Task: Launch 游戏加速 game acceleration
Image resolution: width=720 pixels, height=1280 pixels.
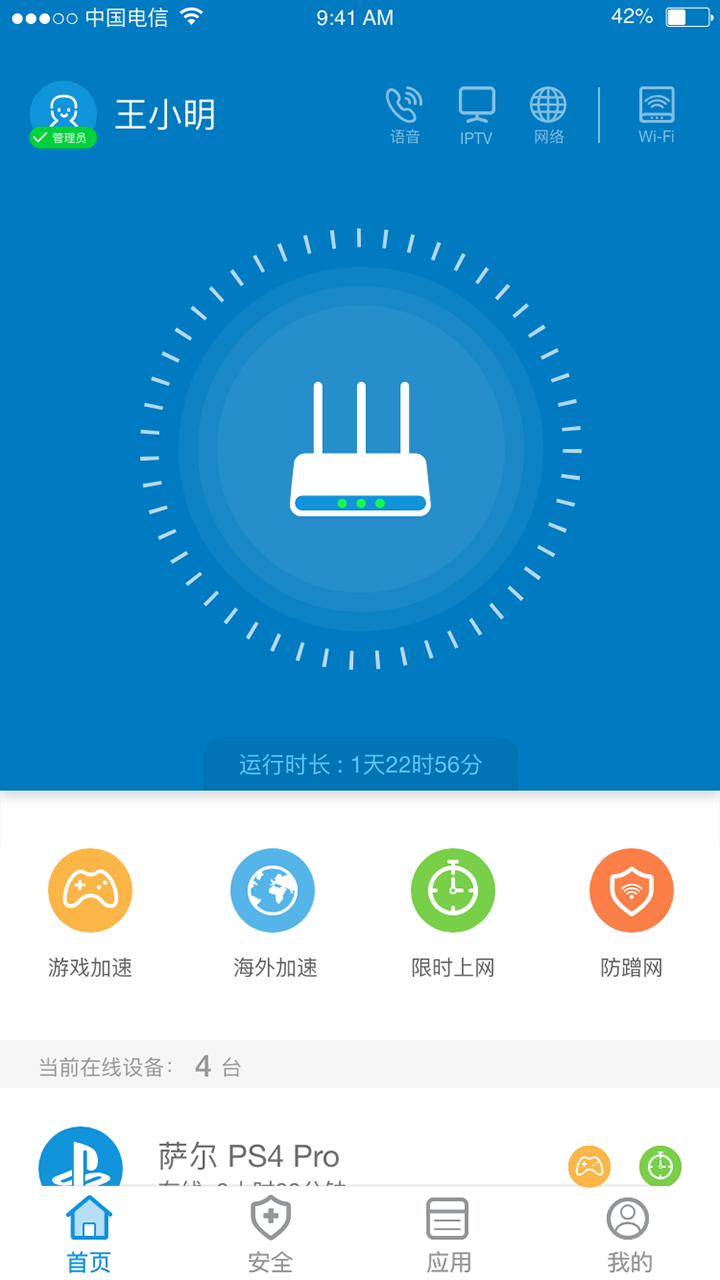Action: (x=90, y=890)
